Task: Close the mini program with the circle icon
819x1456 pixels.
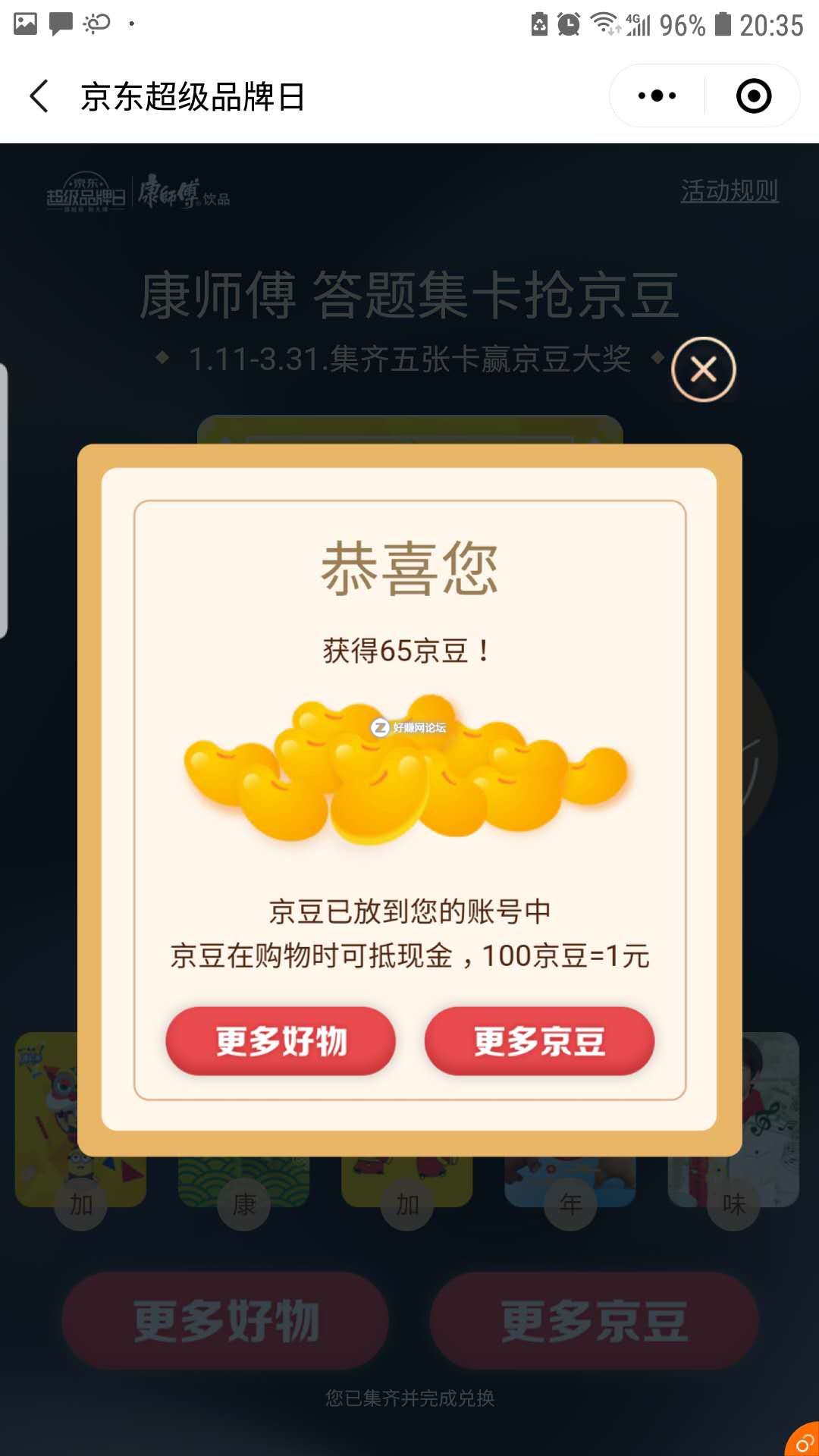Action: [753, 96]
